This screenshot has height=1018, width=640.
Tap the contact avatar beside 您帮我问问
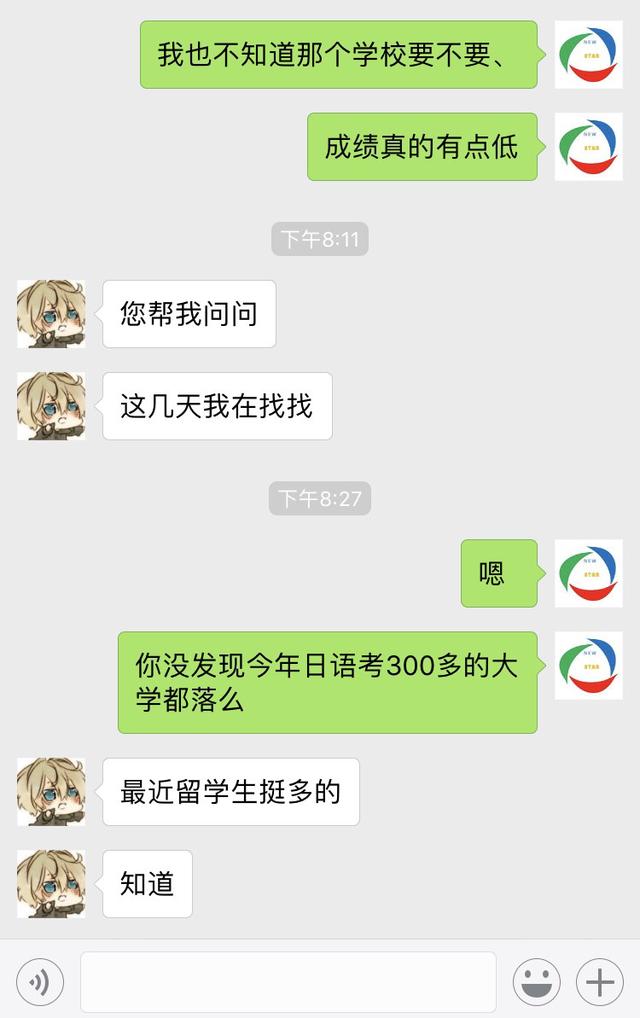51,314
